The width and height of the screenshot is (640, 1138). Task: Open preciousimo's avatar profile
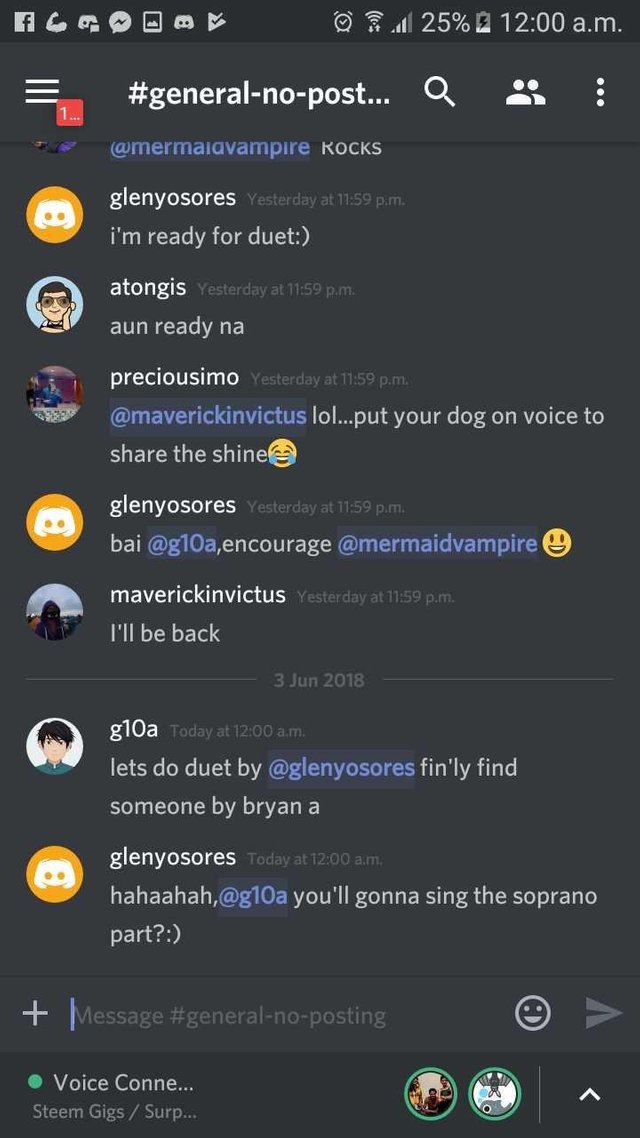pyautogui.click(x=54, y=394)
